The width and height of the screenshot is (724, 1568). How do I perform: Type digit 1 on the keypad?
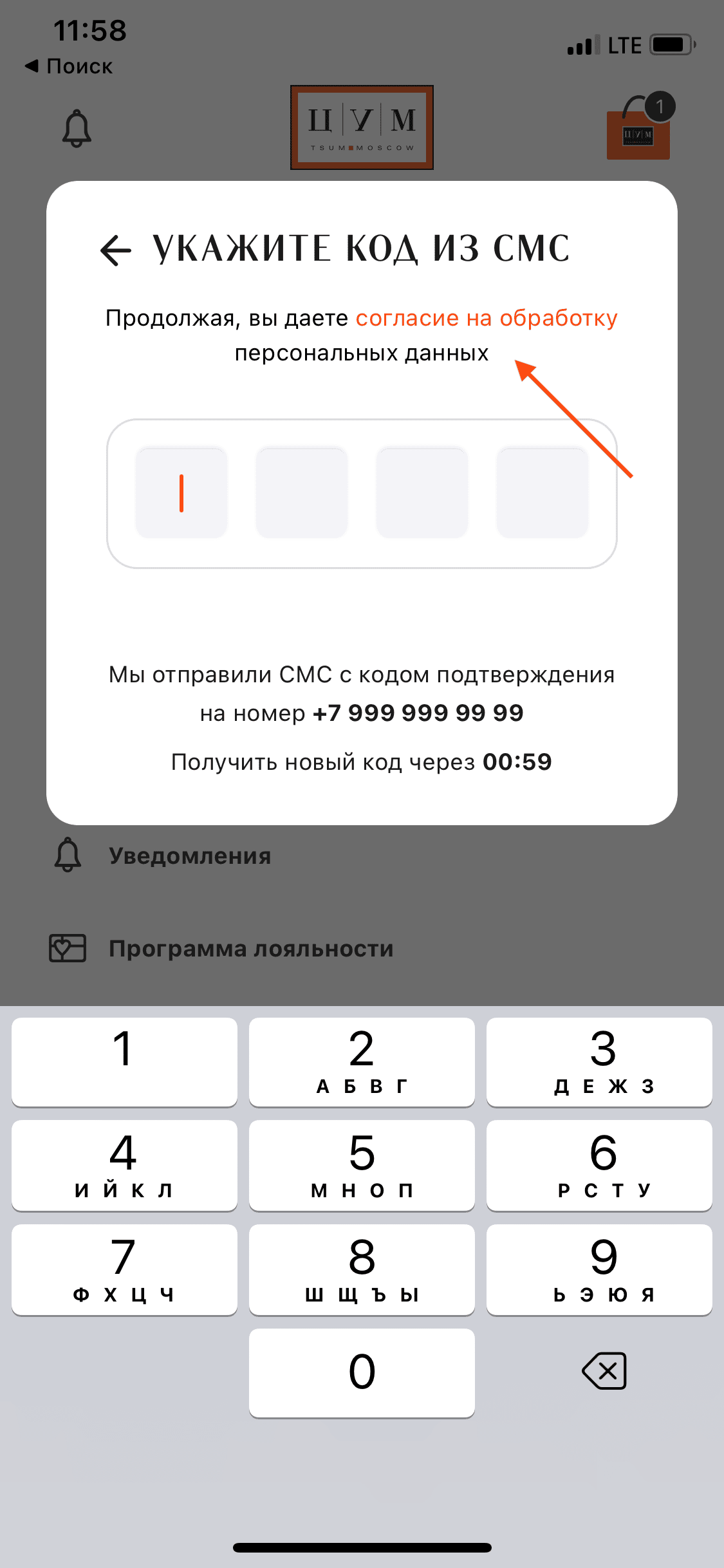click(124, 1062)
